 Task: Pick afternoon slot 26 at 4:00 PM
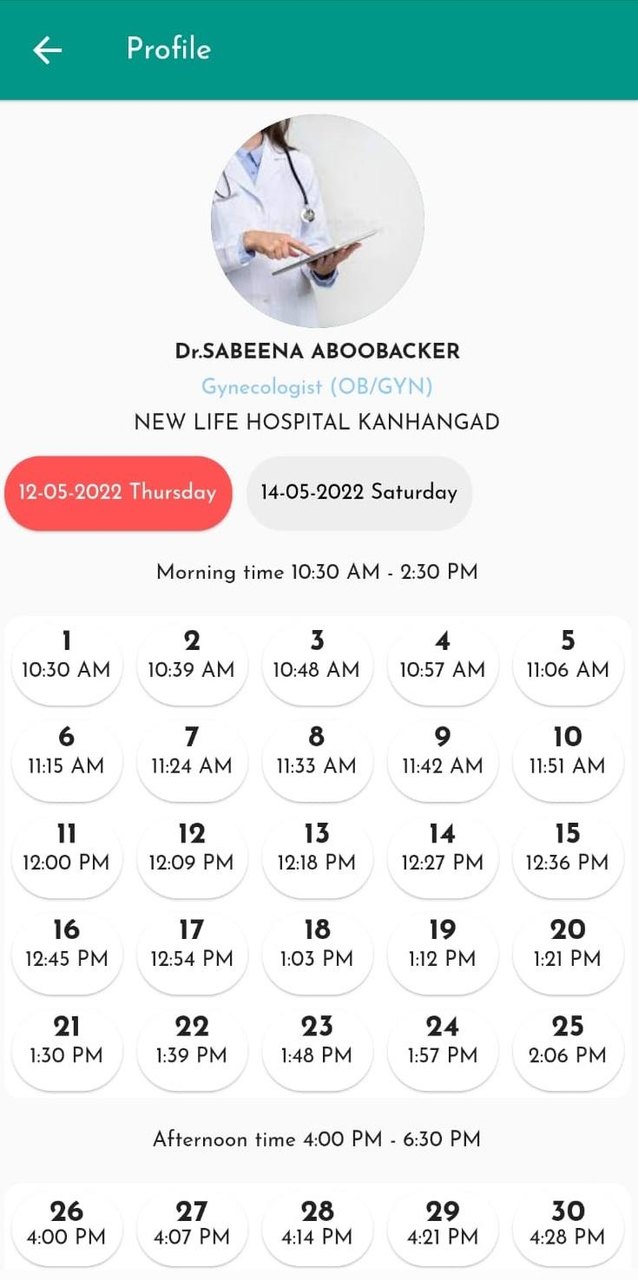tap(66, 1225)
